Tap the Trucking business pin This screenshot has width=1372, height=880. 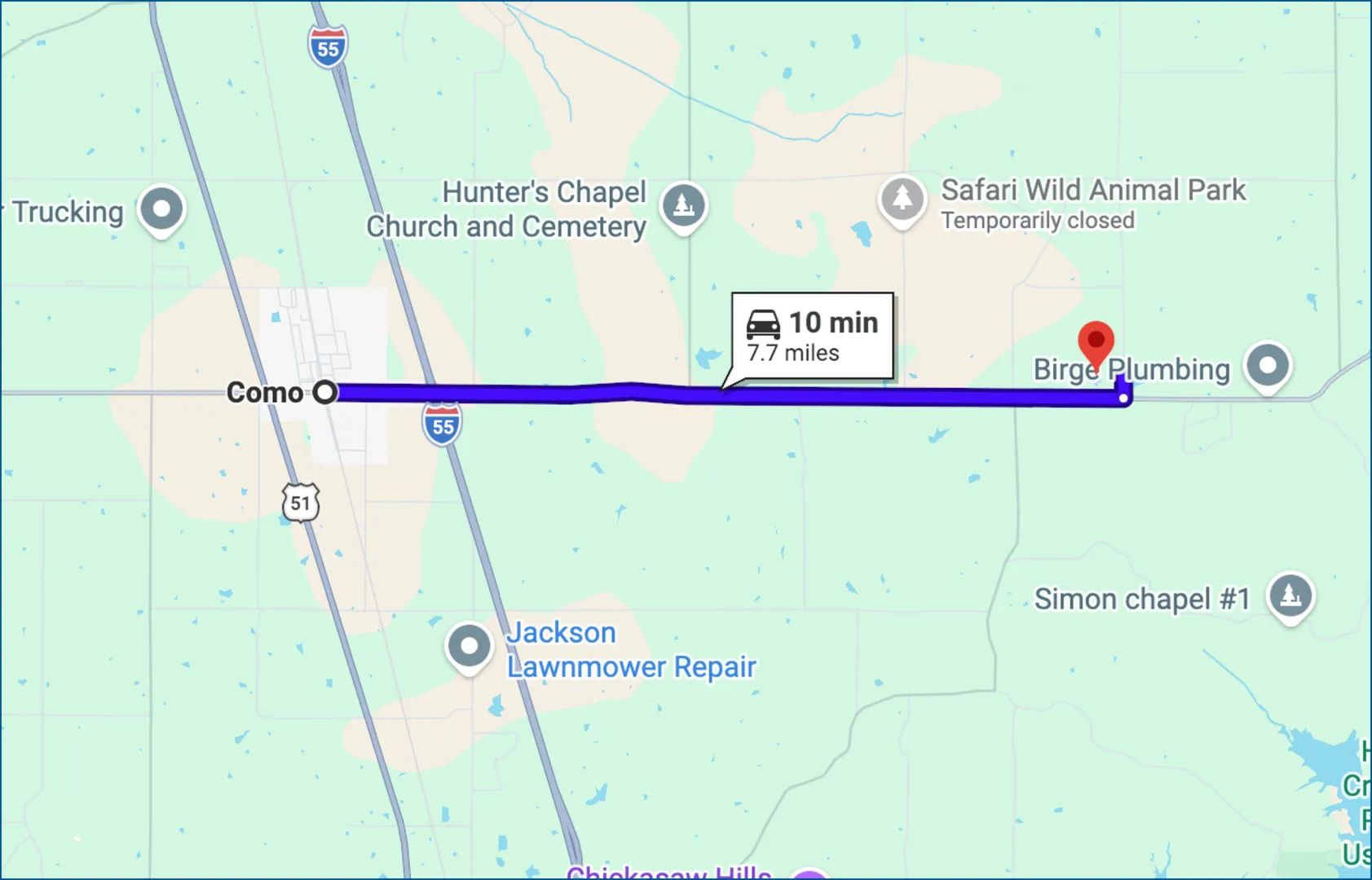click(x=161, y=209)
